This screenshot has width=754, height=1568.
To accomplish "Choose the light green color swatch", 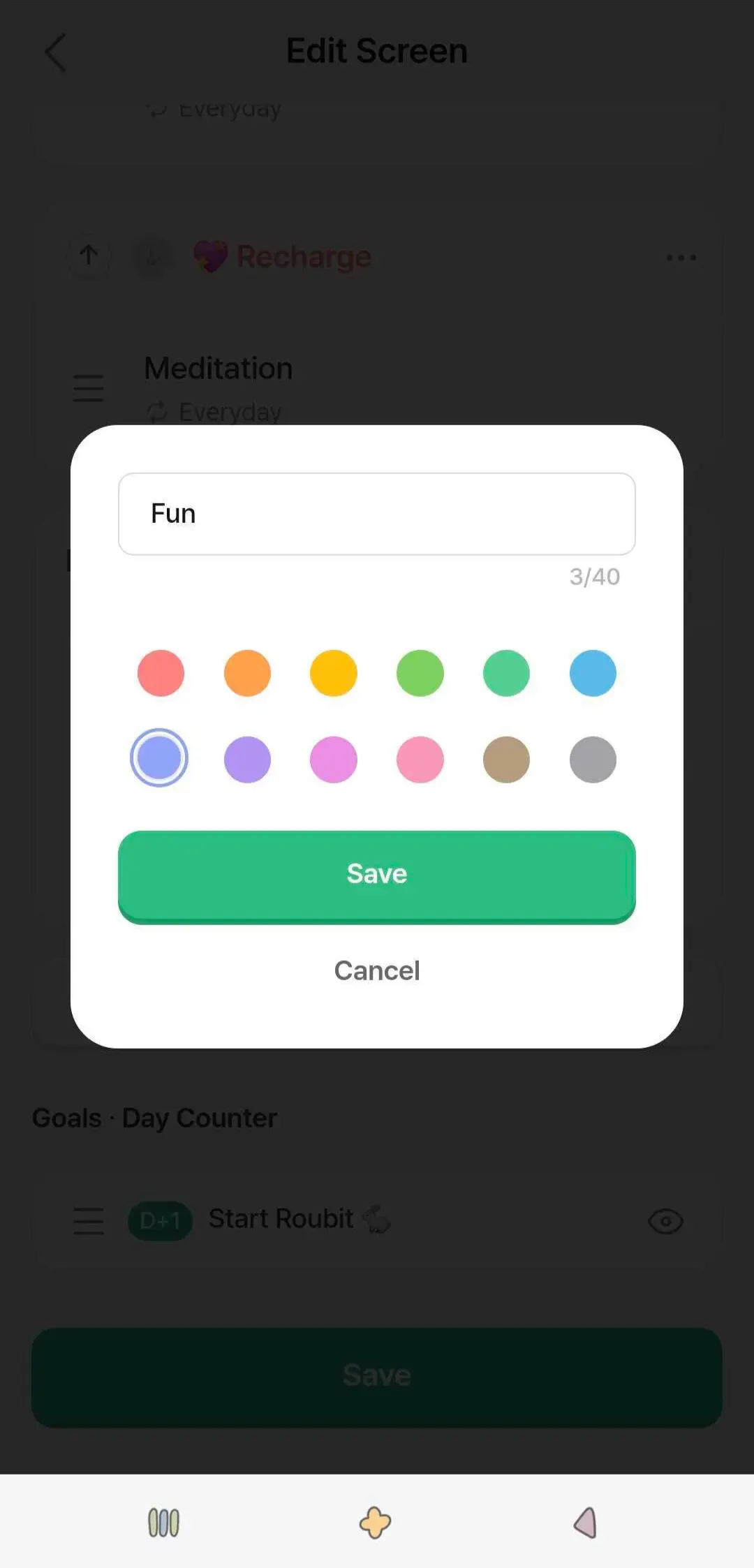I will click(420, 673).
